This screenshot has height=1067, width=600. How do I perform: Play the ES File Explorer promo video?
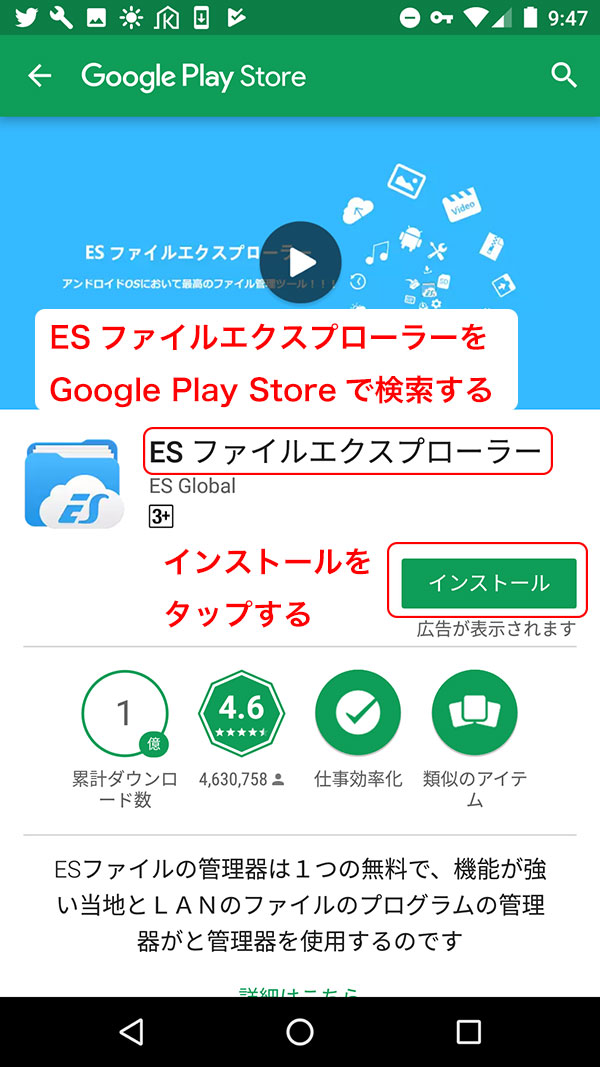(x=300, y=263)
